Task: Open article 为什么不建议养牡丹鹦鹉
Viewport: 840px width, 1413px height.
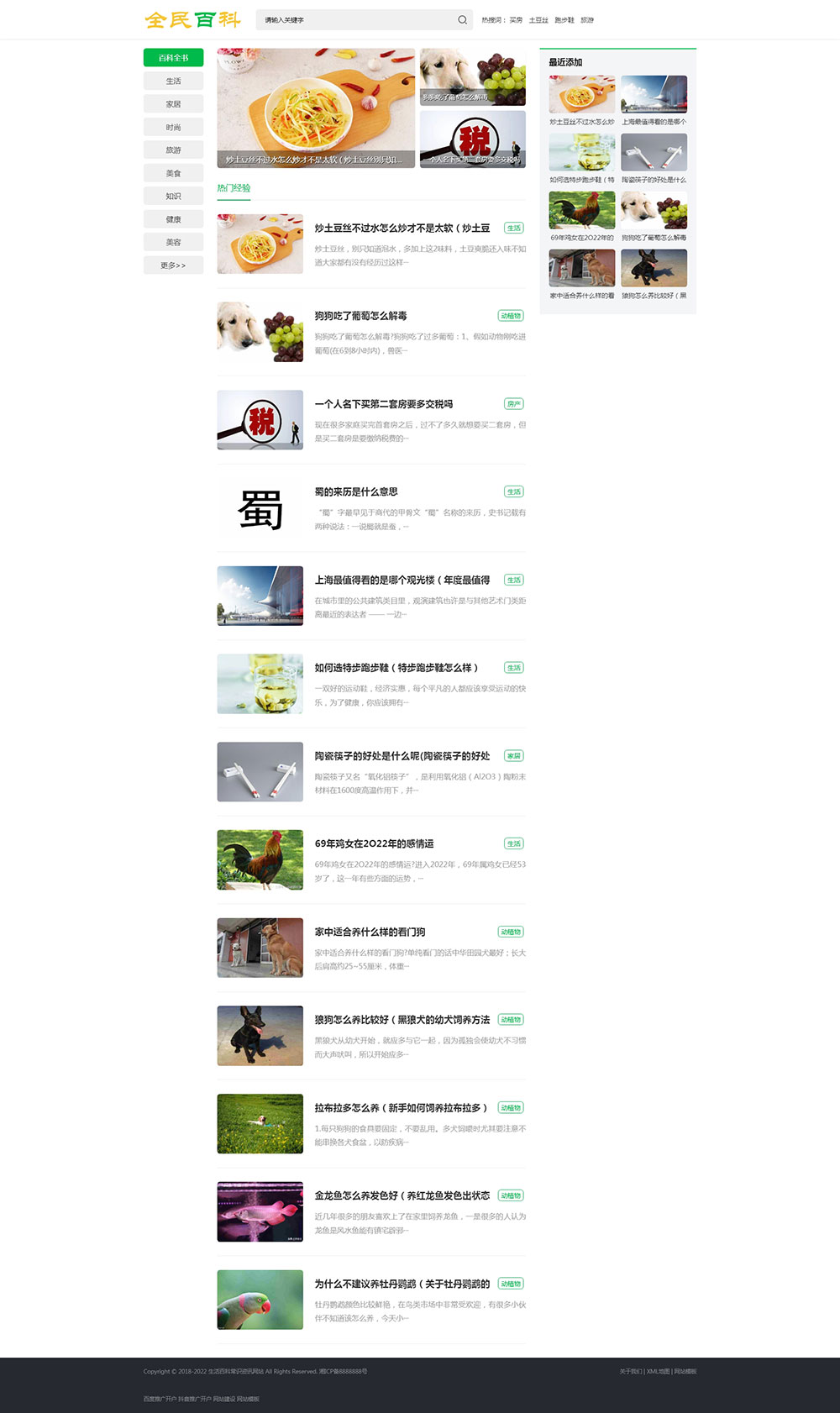Action: click(402, 1284)
